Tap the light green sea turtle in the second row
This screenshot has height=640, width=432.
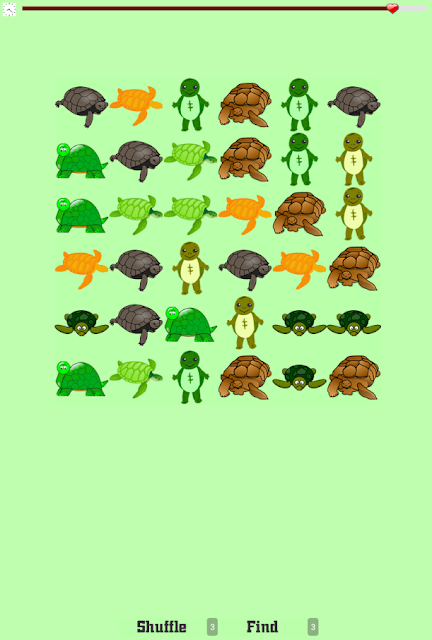[190, 160]
